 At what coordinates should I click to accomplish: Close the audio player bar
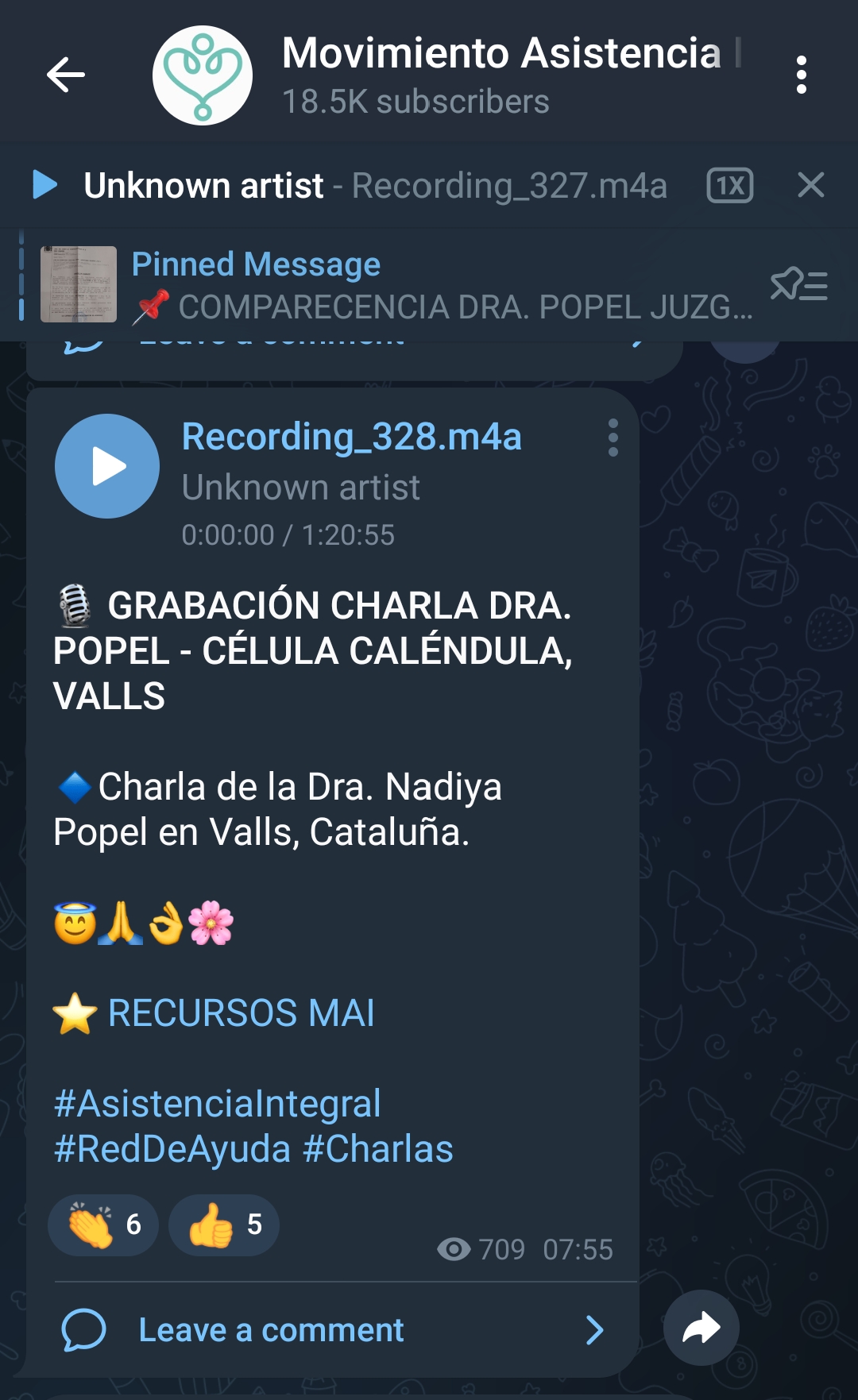tap(810, 186)
